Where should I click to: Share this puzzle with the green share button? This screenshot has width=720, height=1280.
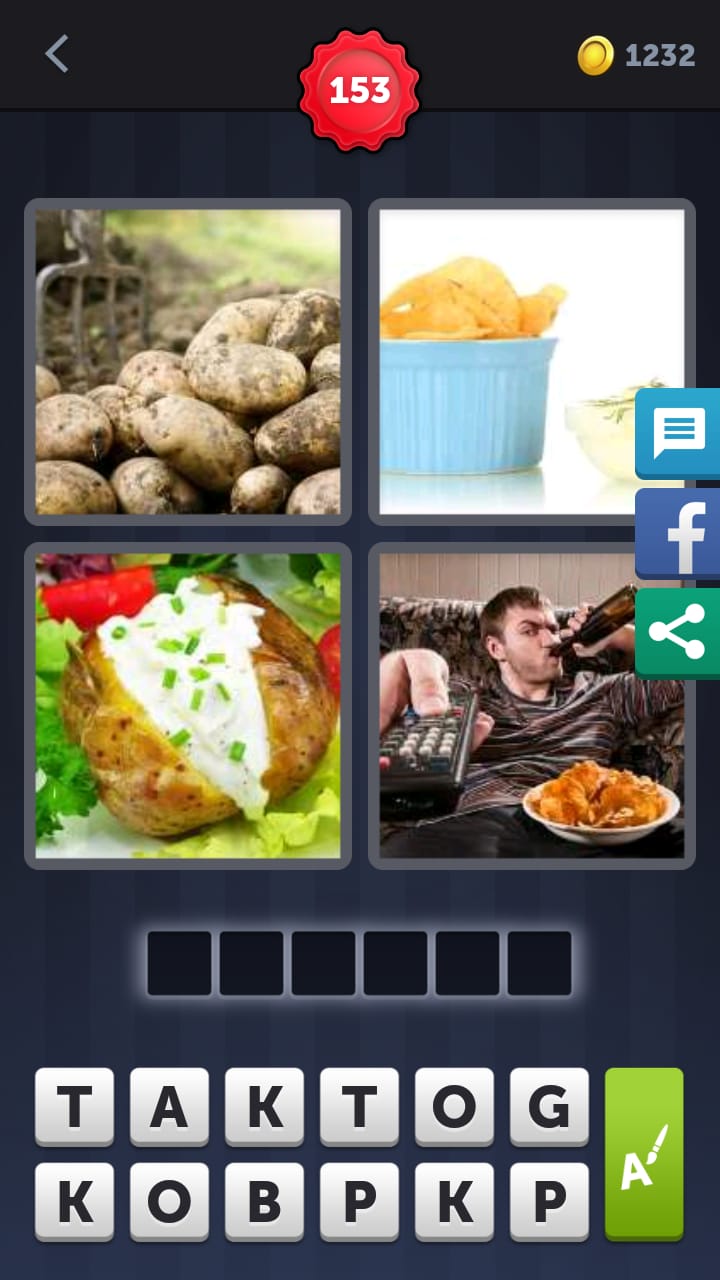[679, 634]
